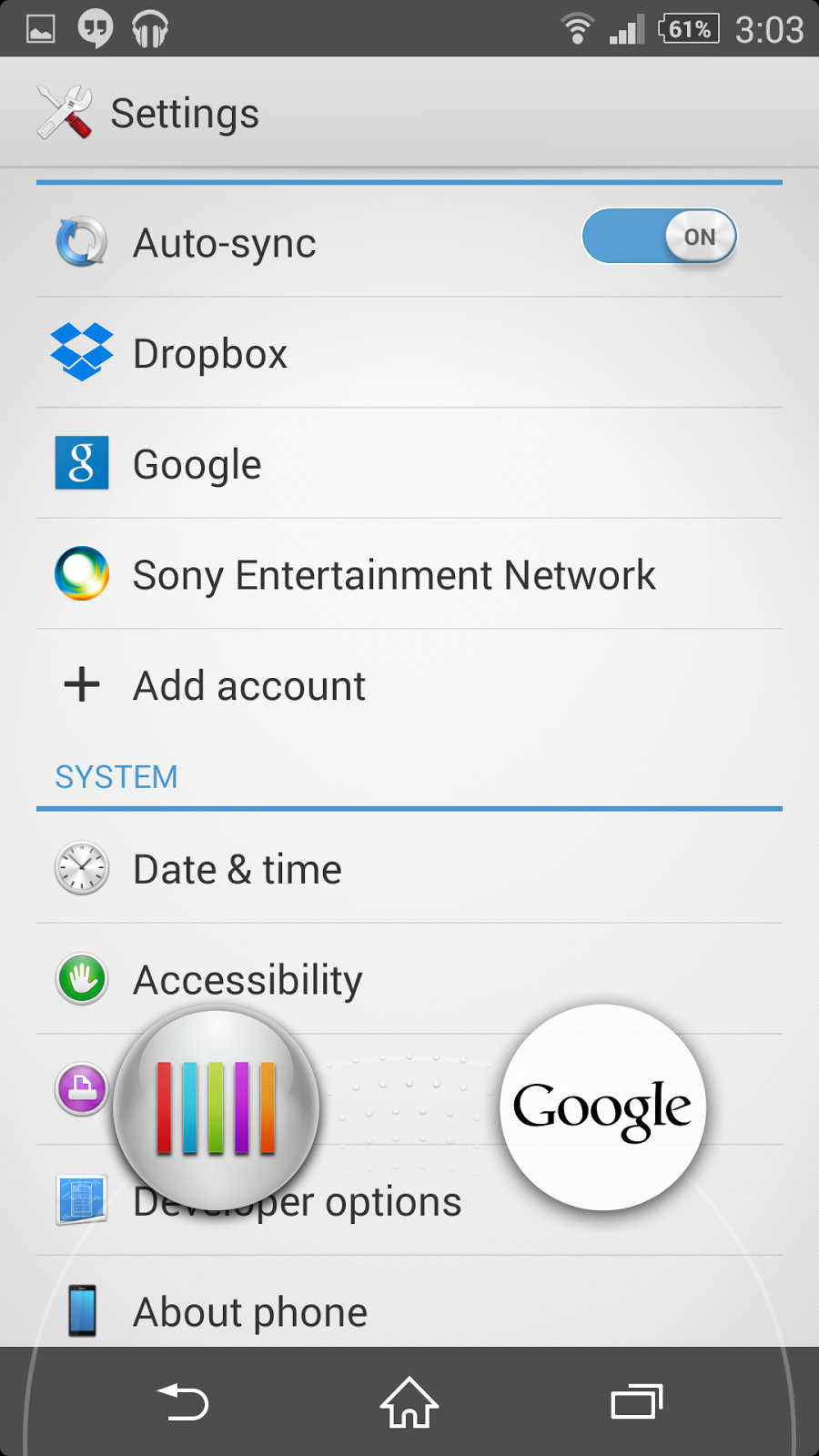Image resolution: width=819 pixels, height=1456 pixels.
Task: Tap the round Google shortcut bubble
Action: (602, 1107)
